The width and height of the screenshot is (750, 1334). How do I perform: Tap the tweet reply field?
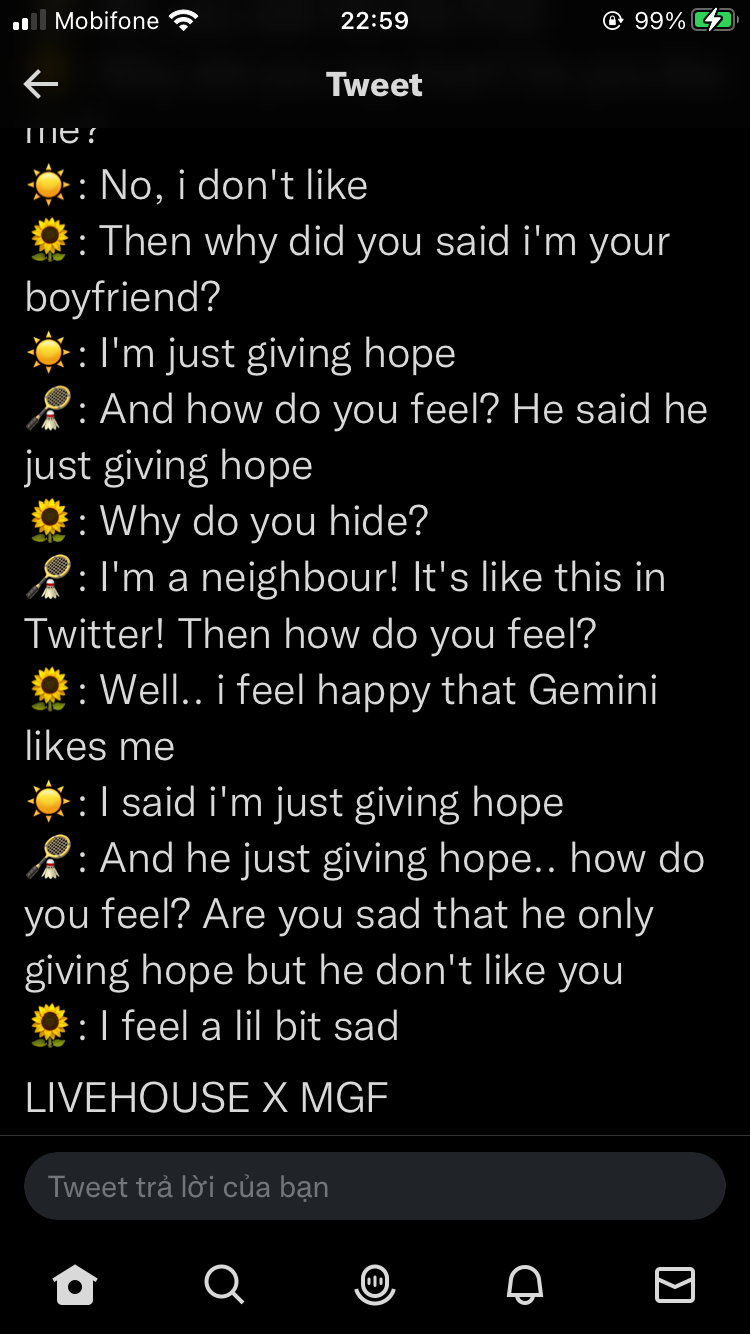tap(374, 1186)
